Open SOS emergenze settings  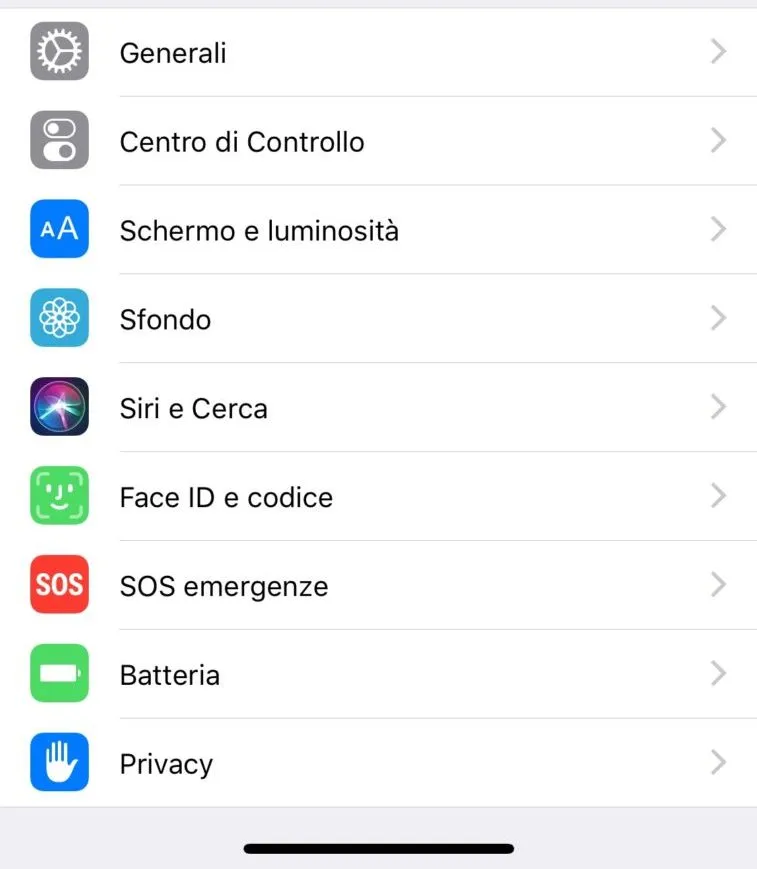click(223, 585)
